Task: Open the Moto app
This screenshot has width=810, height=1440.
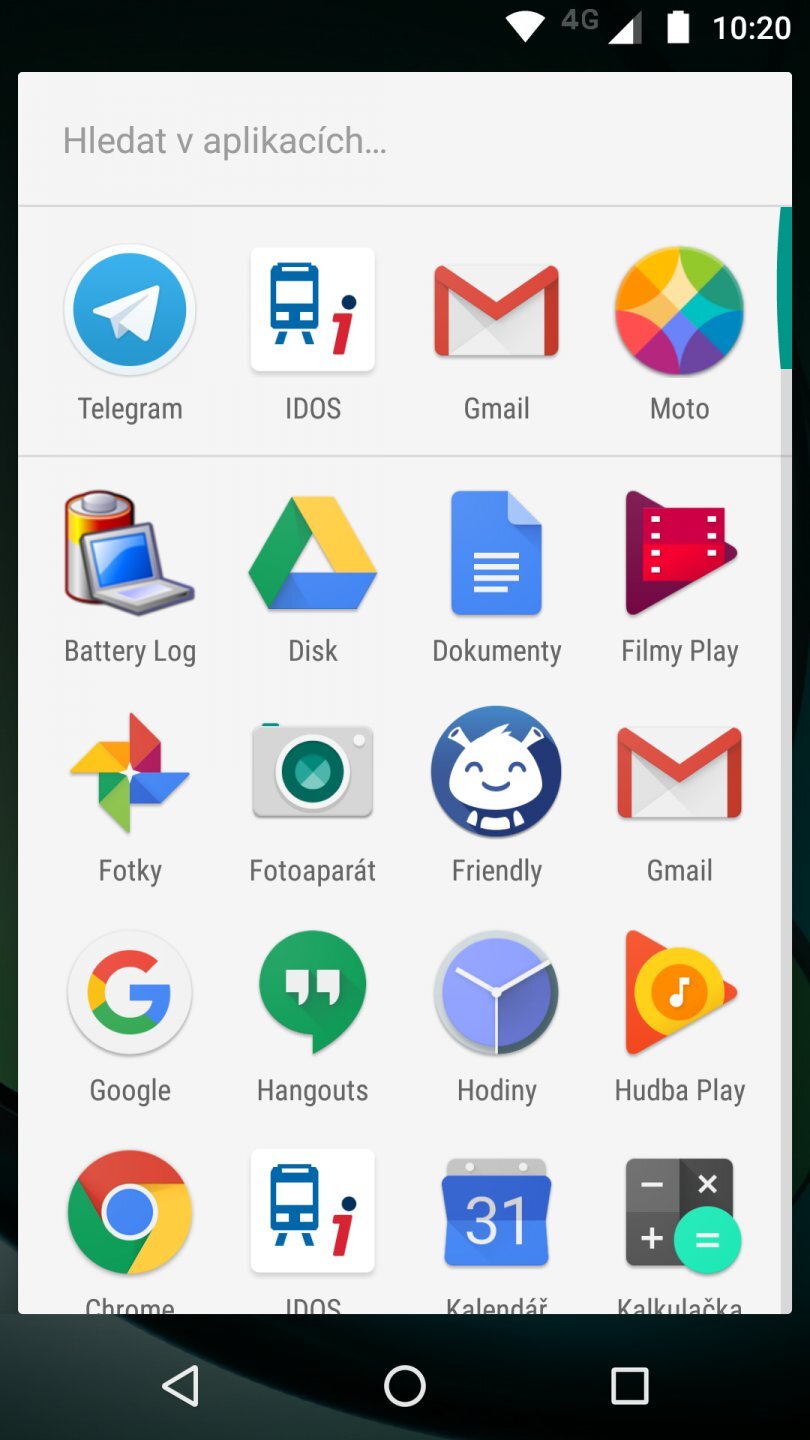Action: [x=679, y=310]
